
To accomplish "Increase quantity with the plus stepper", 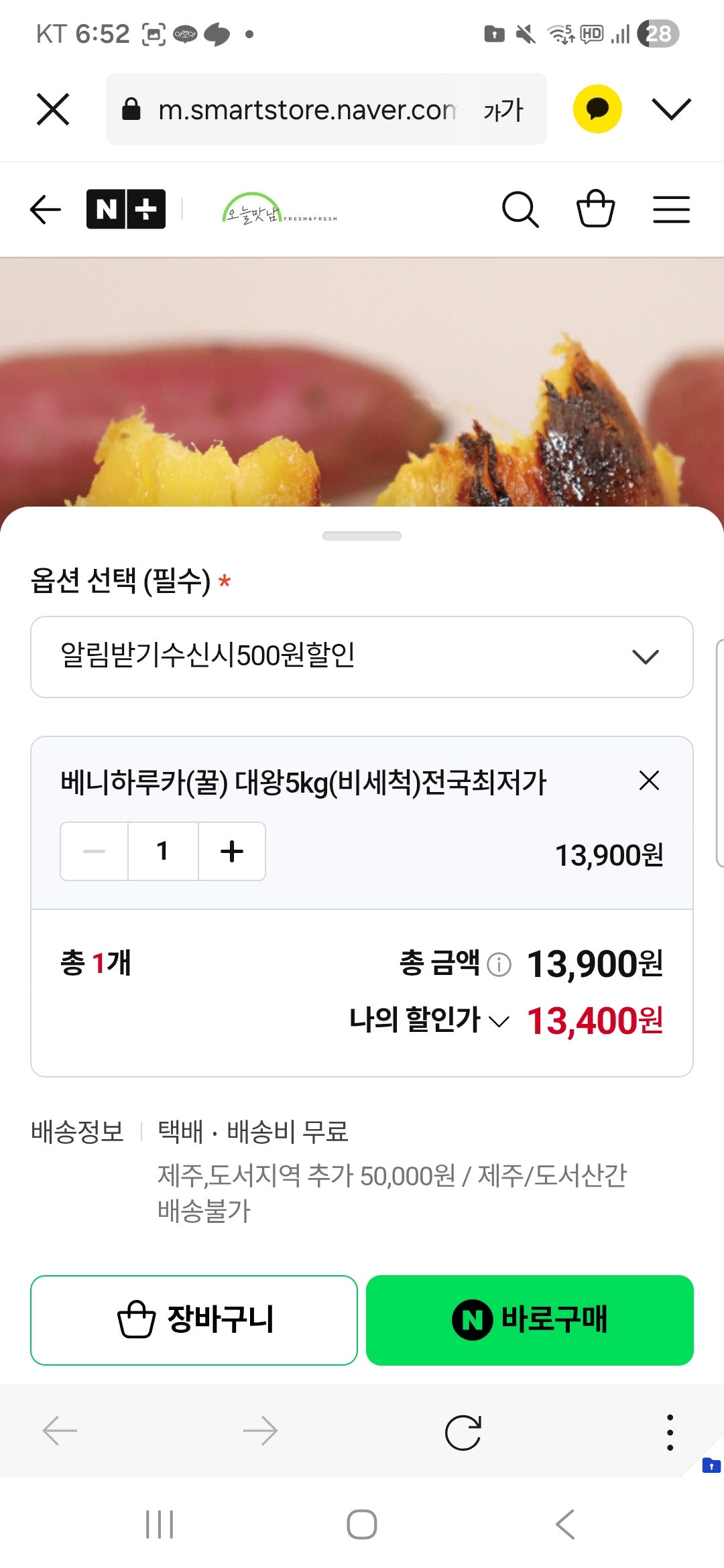I will coord(232,851).
